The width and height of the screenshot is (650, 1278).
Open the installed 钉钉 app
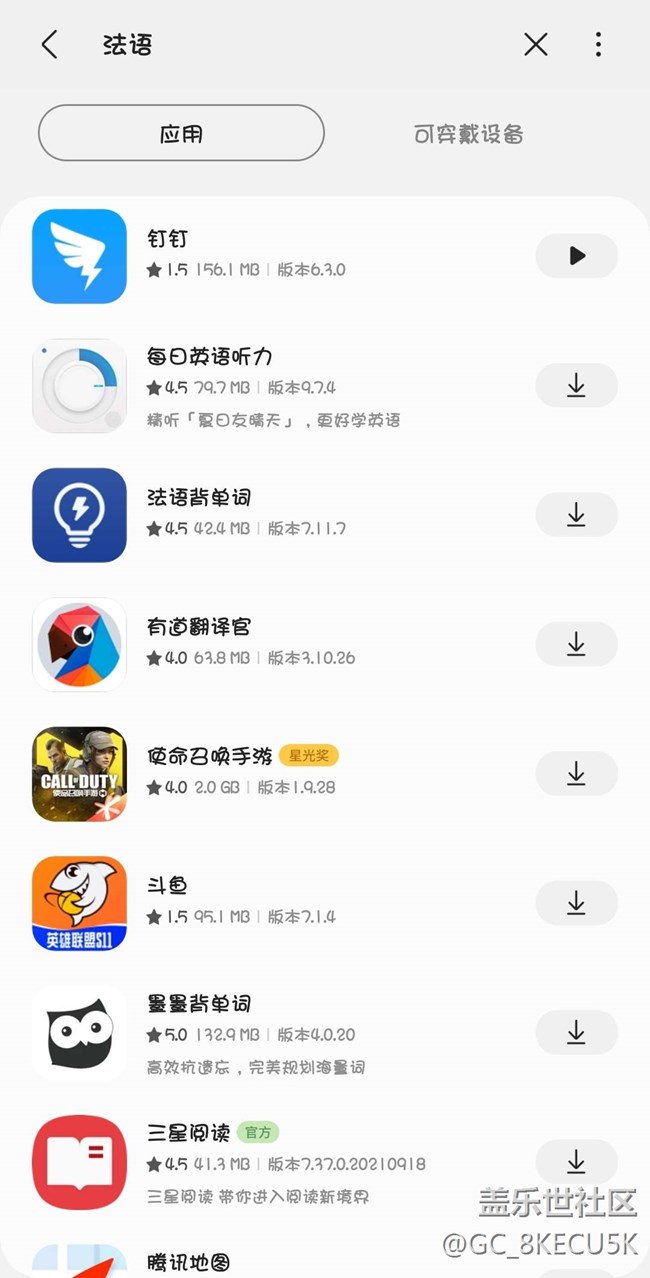pyautogui.click(x=576, y=256)
